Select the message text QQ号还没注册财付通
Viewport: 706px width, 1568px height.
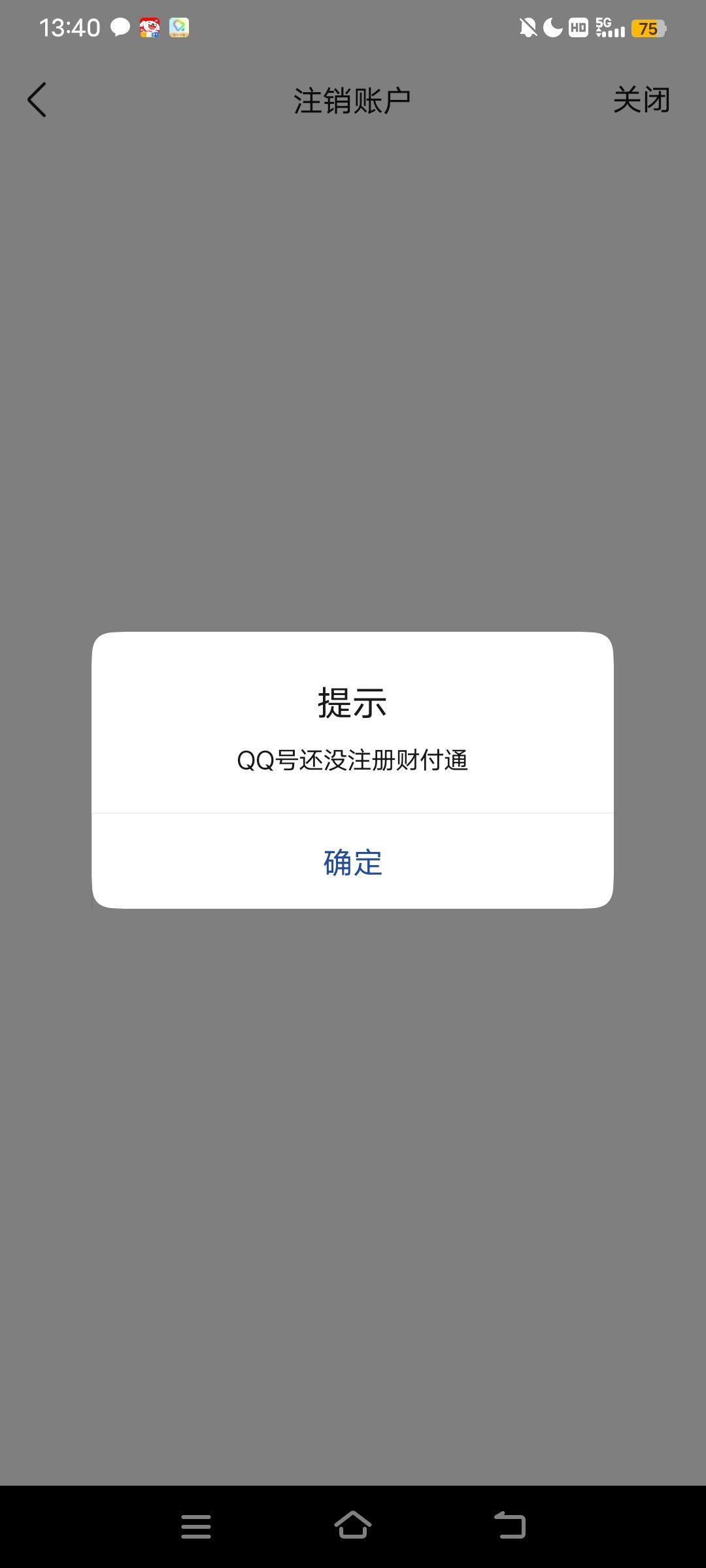pos(353,761)
